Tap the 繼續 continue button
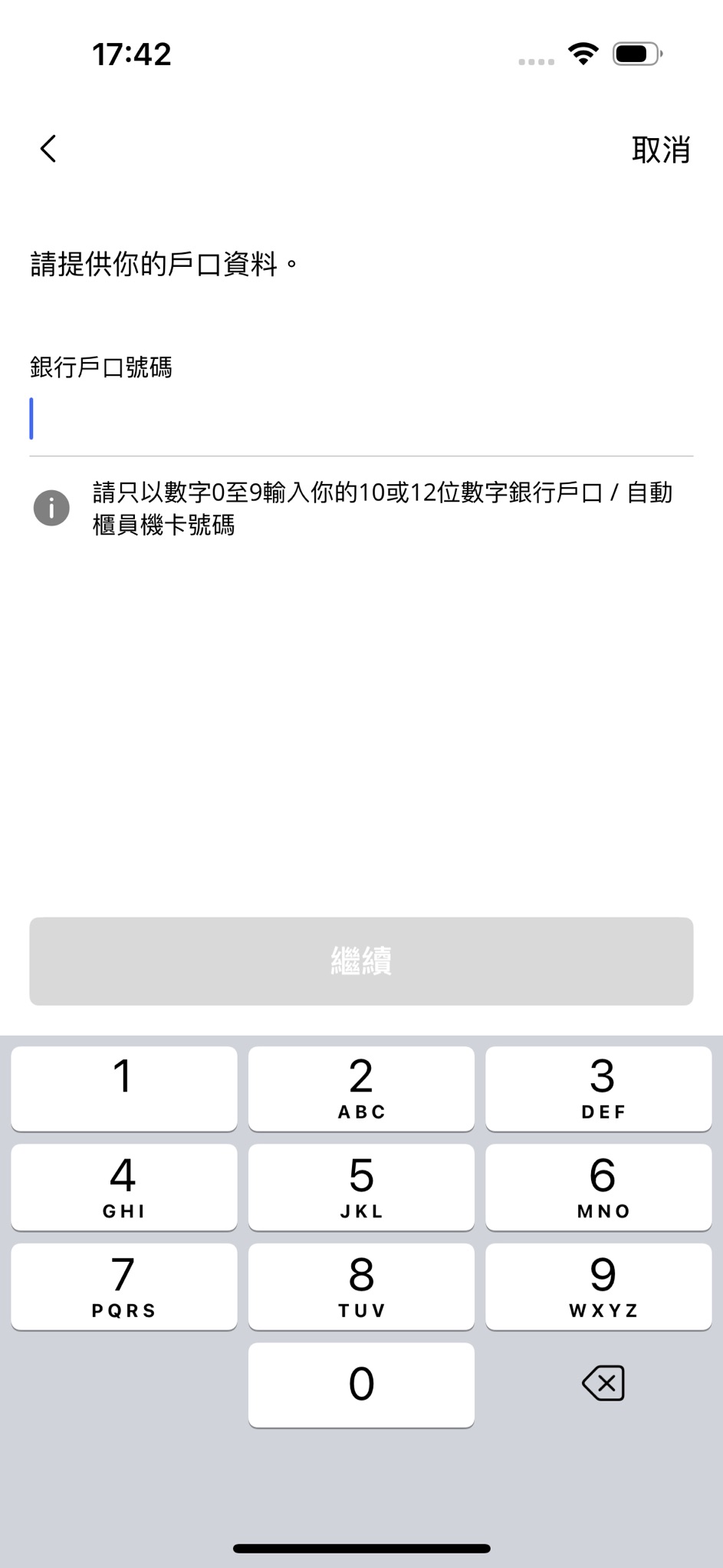The image size is (723, 1568). [361, 960]
